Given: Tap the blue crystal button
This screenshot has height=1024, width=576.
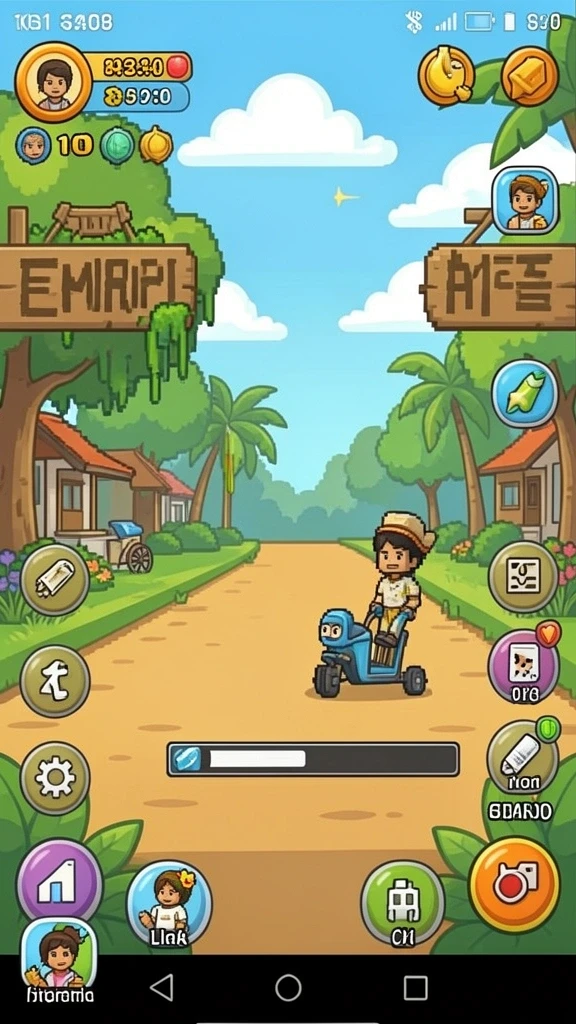Looking at the screenshot, I should click(x=525, y=394).
